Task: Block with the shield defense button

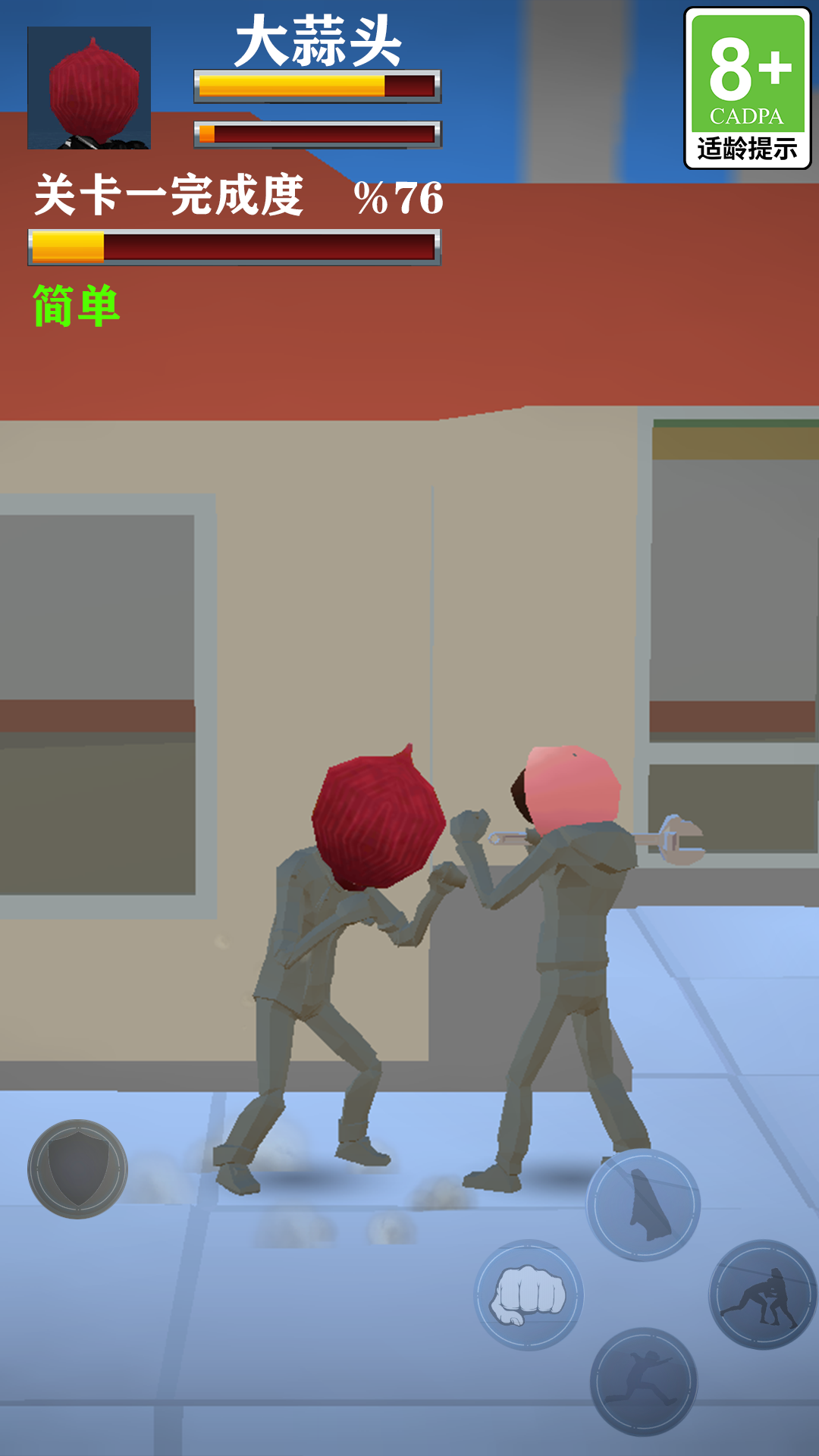Action: pos(77,1169)
